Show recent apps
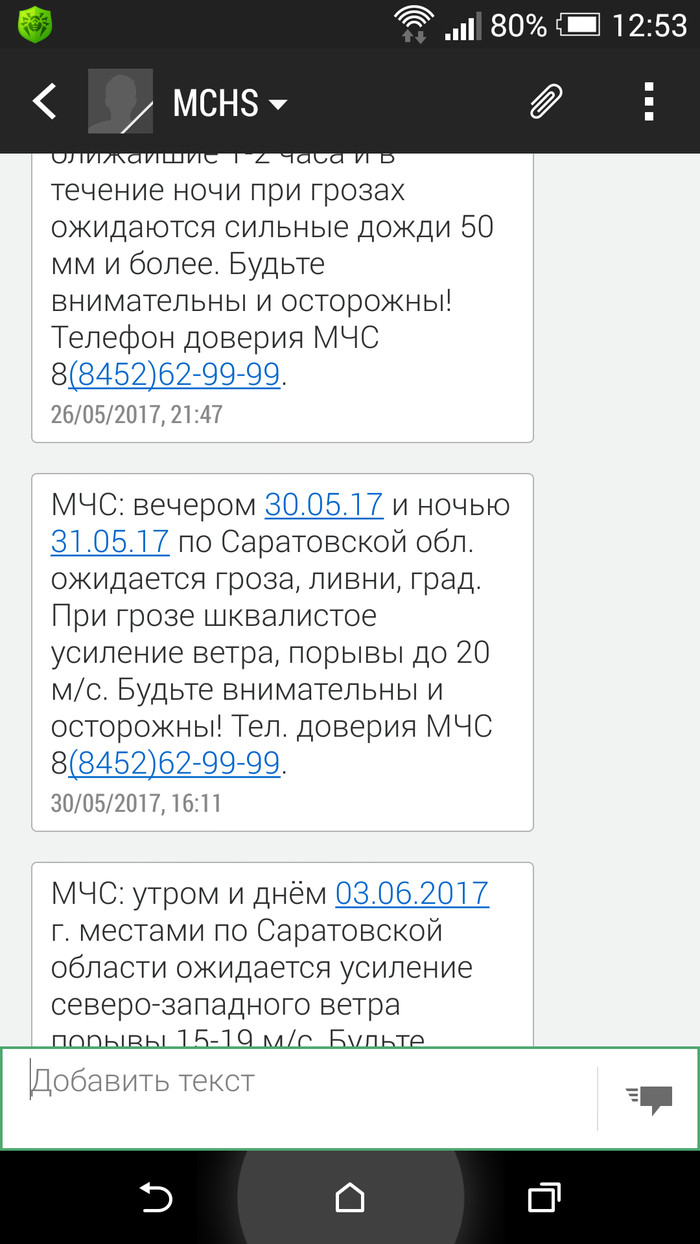700x1244 pixels. [543, 1197]
